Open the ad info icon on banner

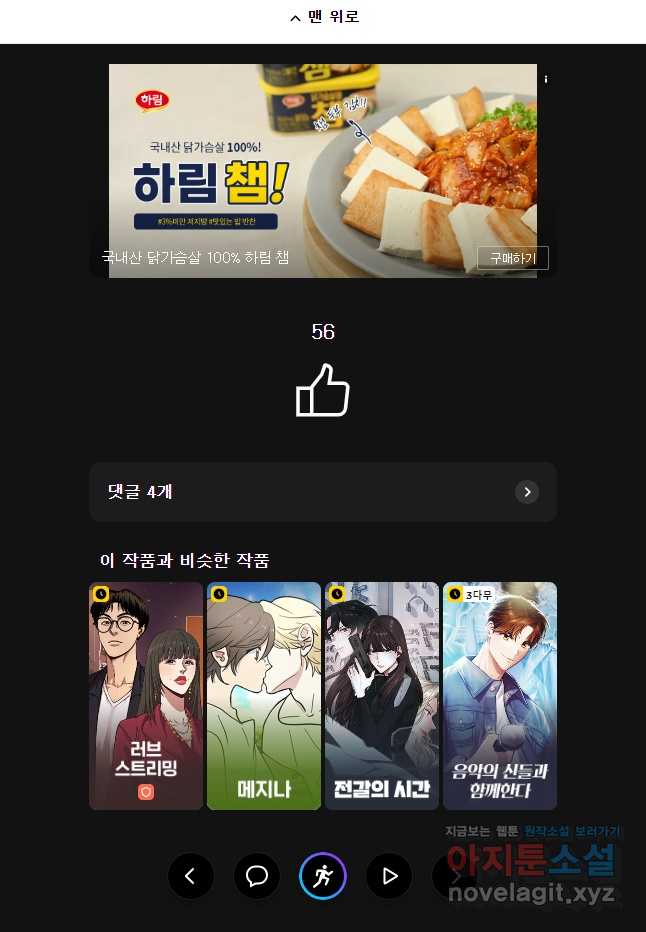pyautogui.click(x=546, y=78)
